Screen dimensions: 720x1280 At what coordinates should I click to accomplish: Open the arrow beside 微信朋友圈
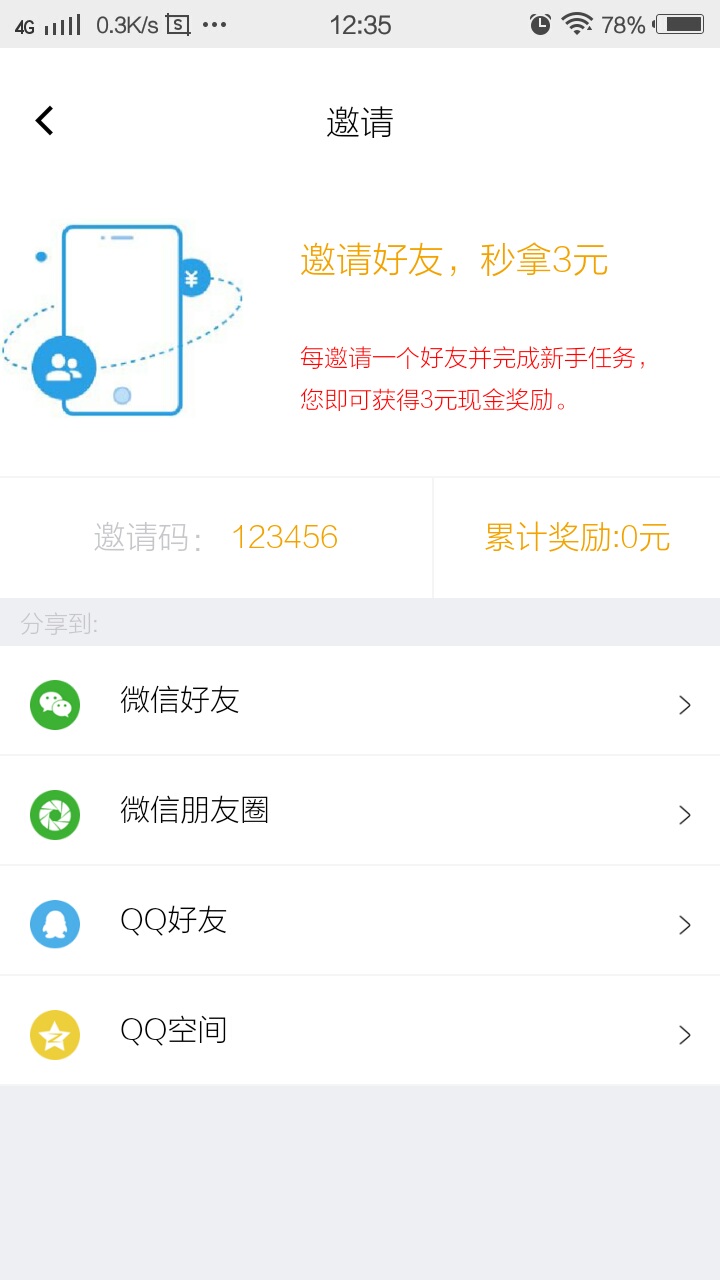[684, 813]
